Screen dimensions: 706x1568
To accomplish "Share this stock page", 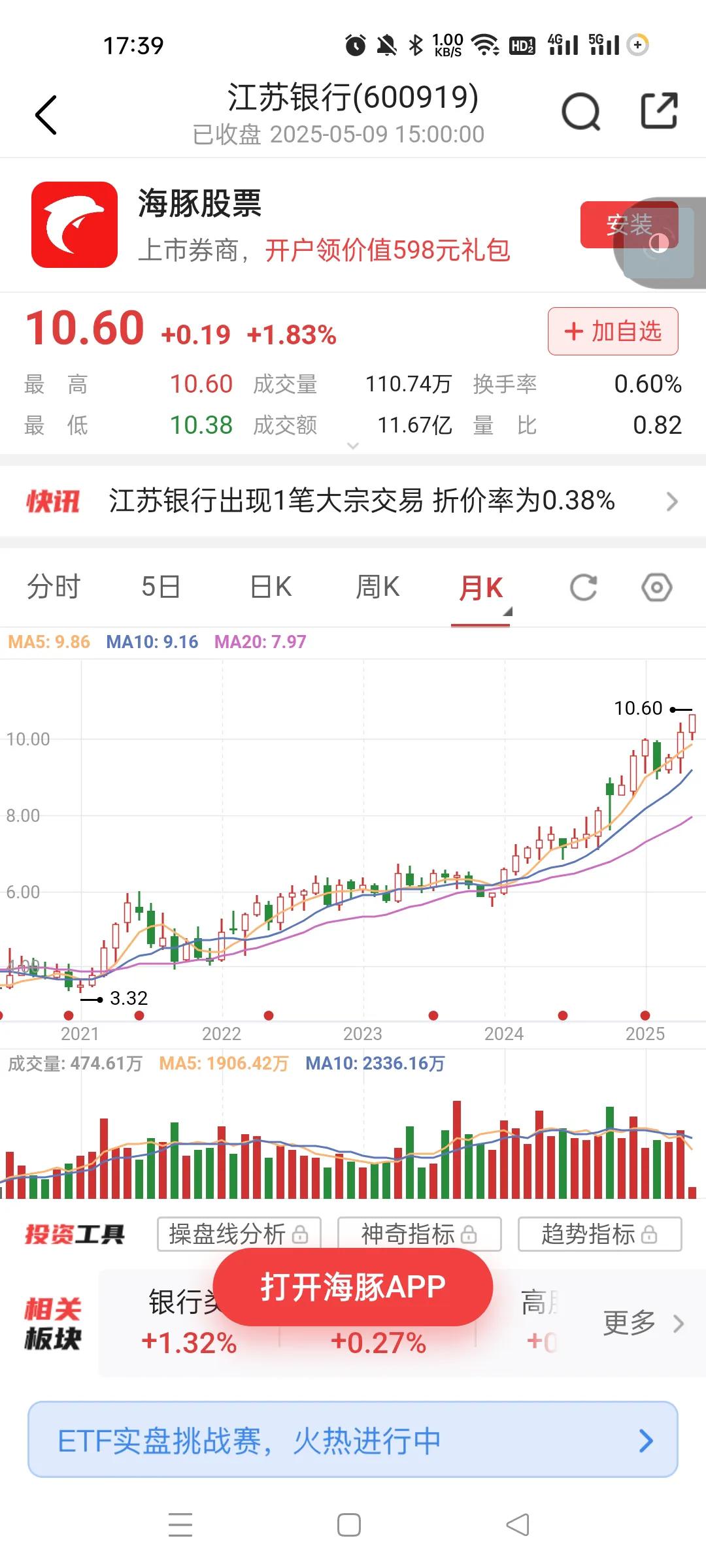I will pyautogui.click(x=658, y=111).
